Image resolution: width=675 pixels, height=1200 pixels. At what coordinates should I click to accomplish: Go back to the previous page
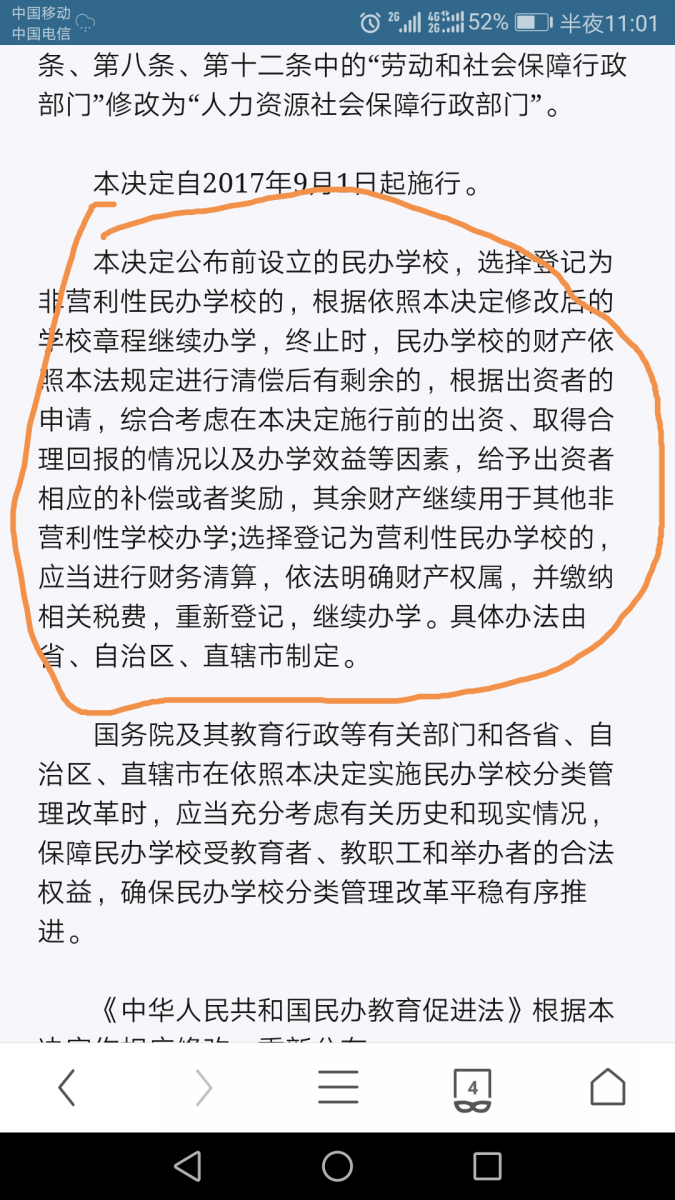click(x=67, y=1087)
